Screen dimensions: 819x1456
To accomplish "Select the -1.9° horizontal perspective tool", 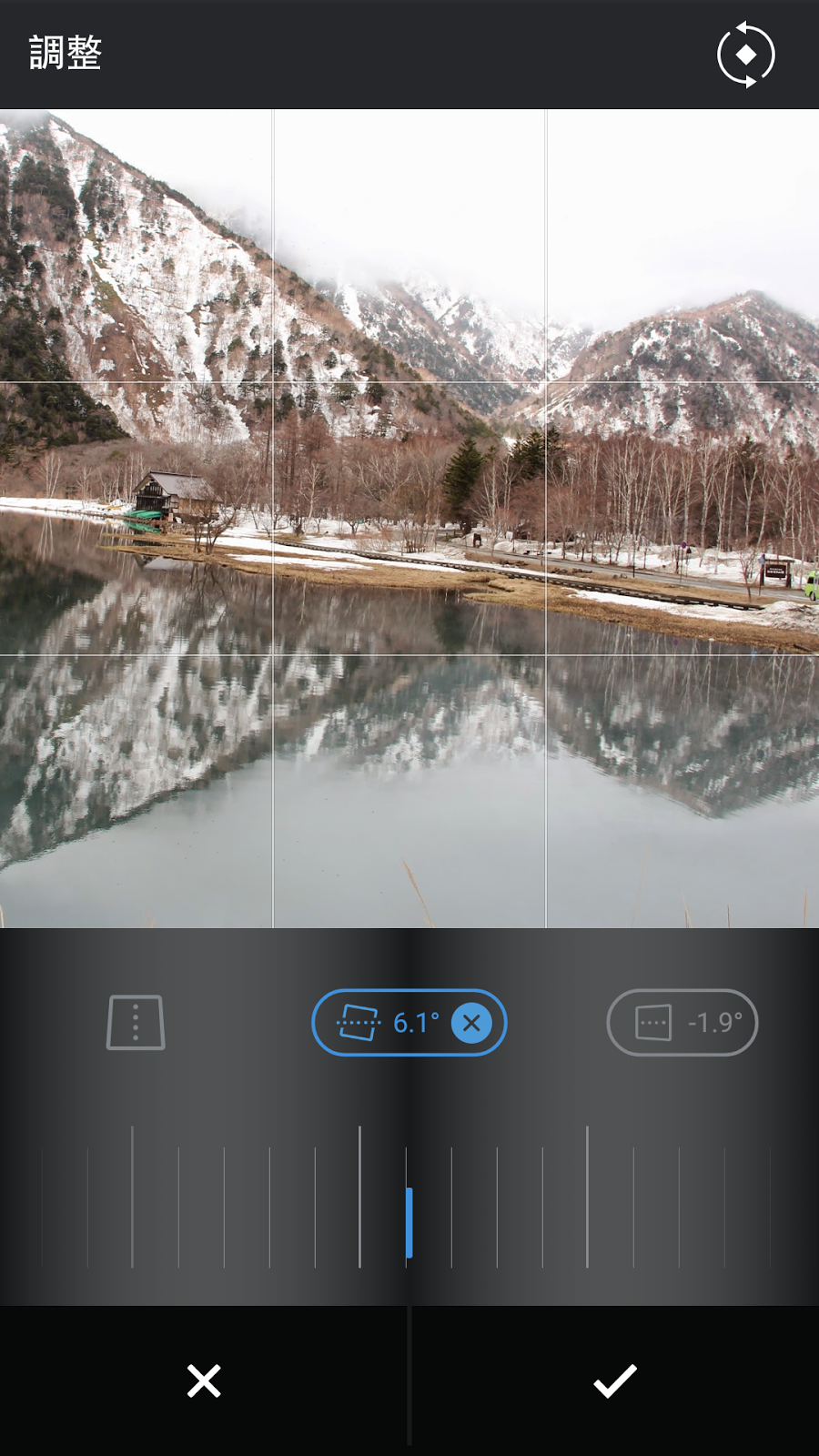I will tap(682, 1022).
